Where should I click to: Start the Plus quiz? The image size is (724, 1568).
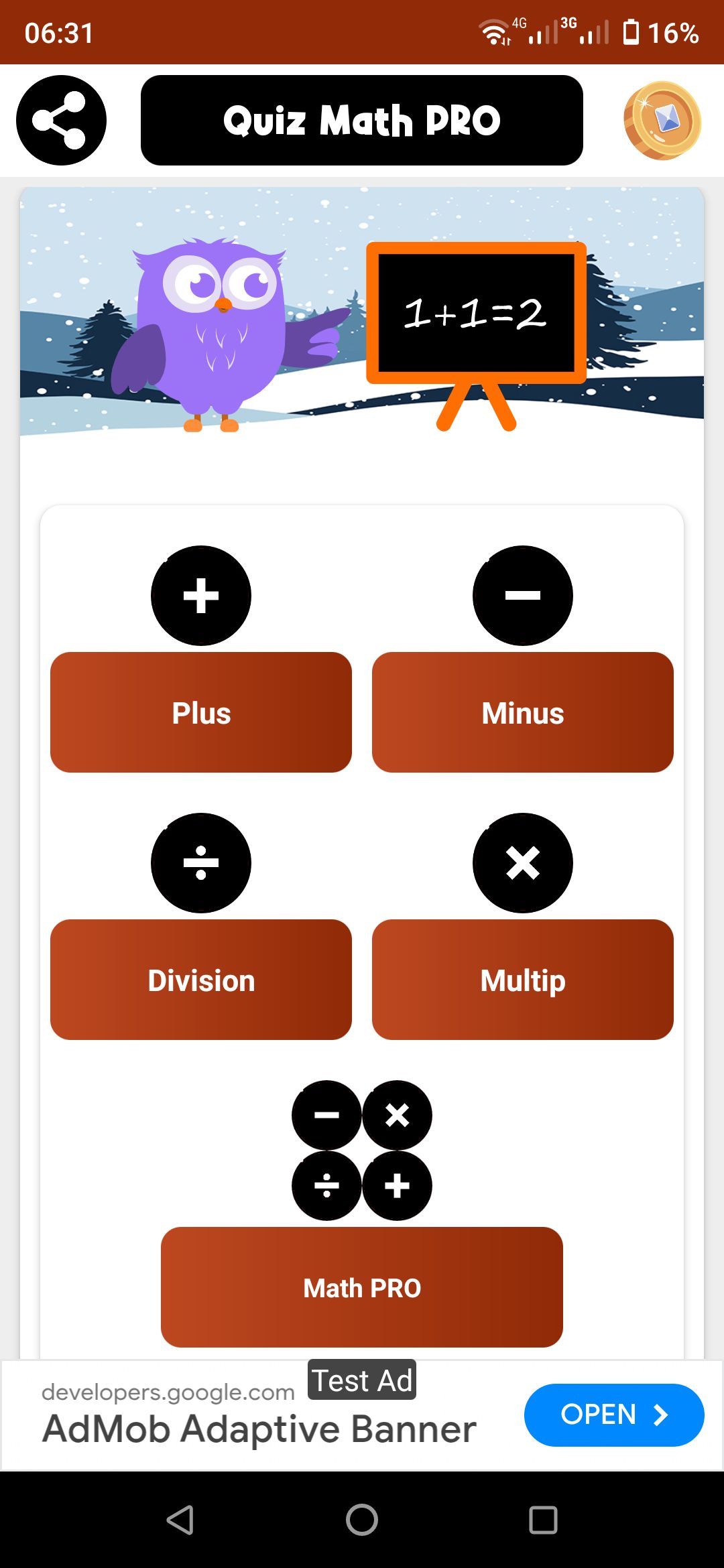tap(201, 712)
